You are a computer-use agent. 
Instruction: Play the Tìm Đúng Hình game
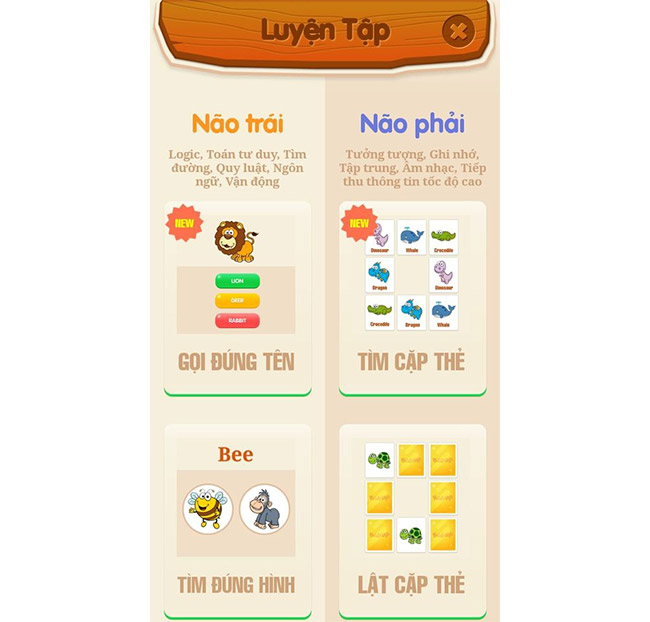(237, 520)
